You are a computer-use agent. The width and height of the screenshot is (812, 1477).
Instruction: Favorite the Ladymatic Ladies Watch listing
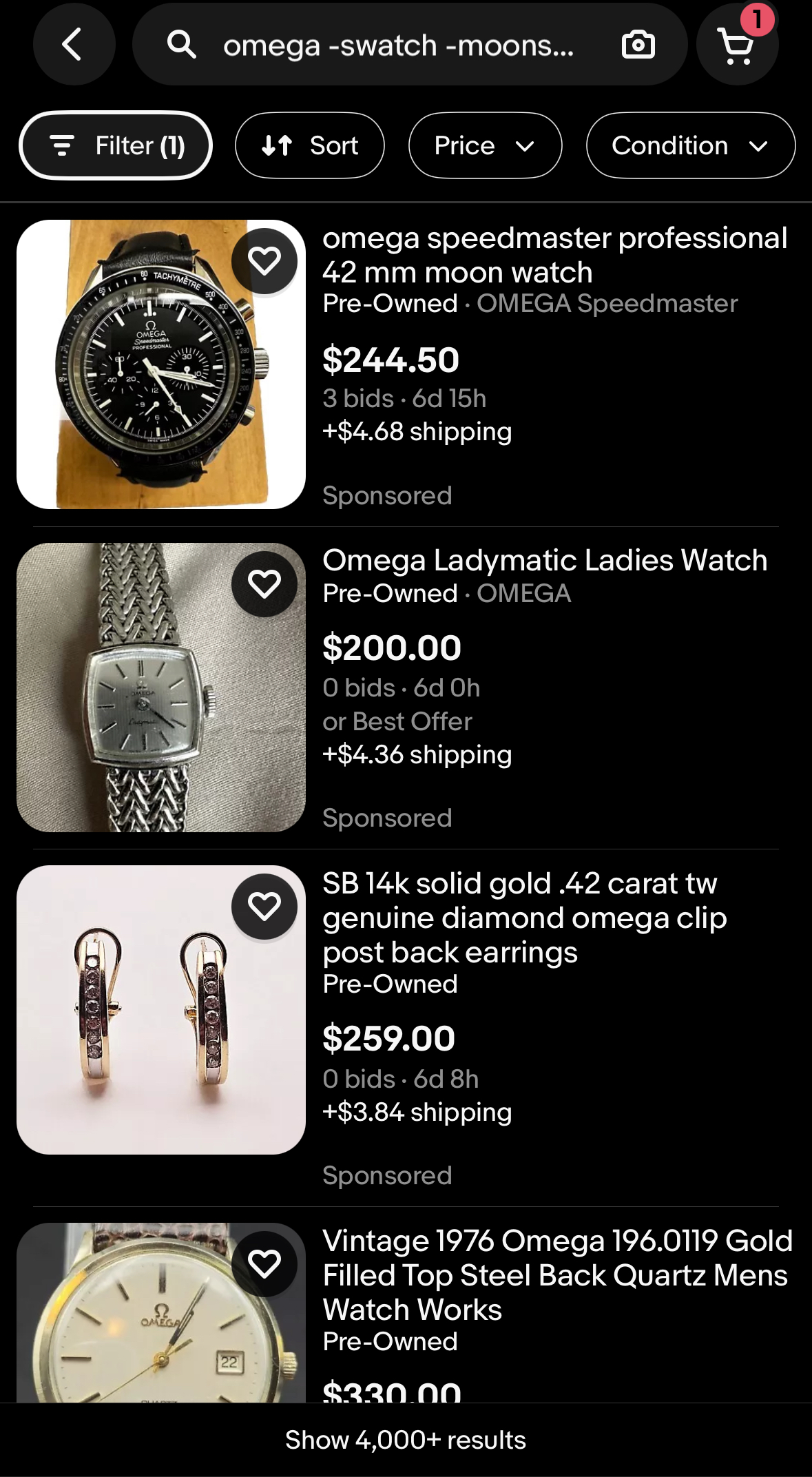coord(264,584)
